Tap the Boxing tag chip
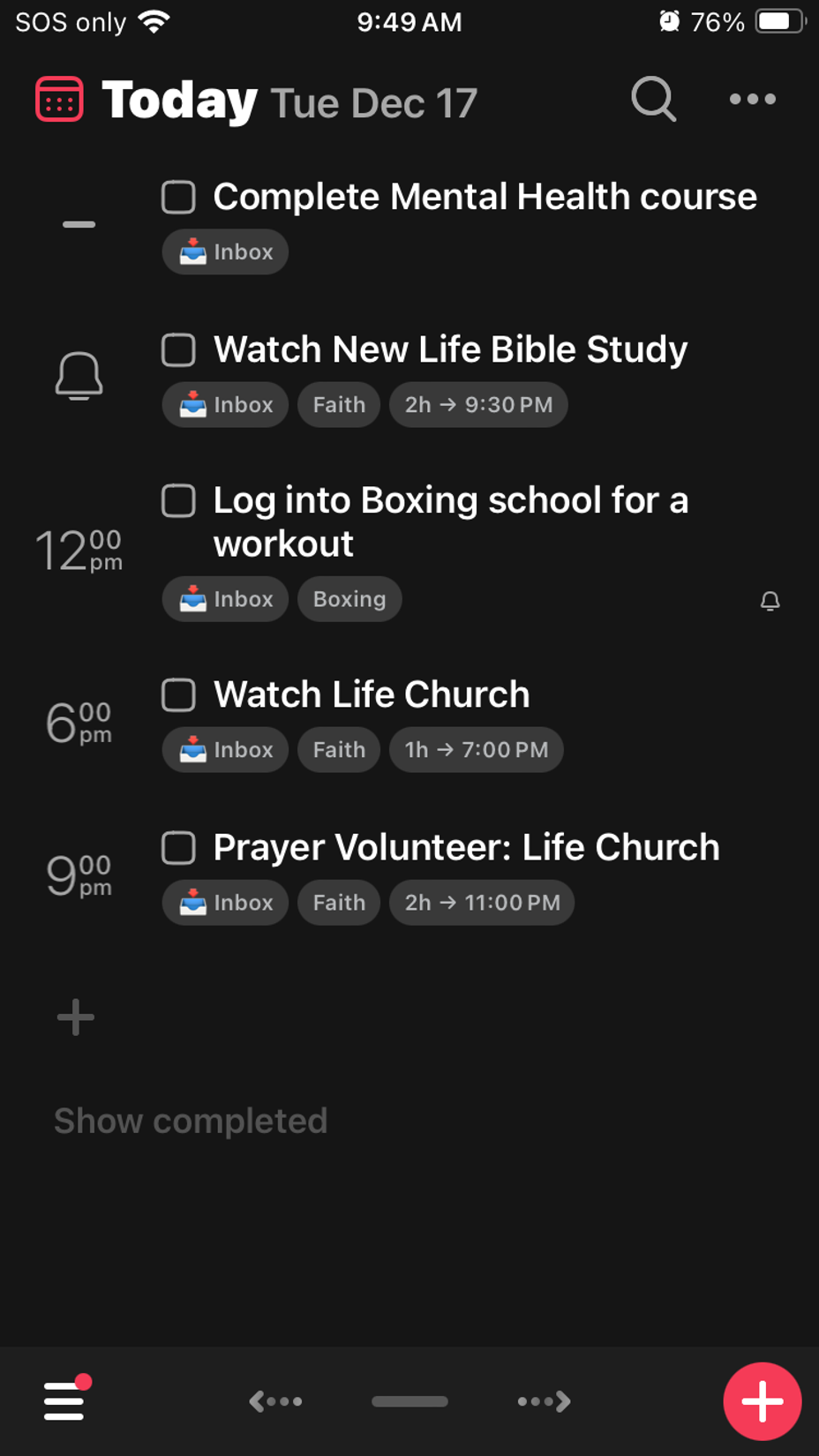Viewport: 819px width, 1456px height. pyautogui.click(x=349, y=599)
